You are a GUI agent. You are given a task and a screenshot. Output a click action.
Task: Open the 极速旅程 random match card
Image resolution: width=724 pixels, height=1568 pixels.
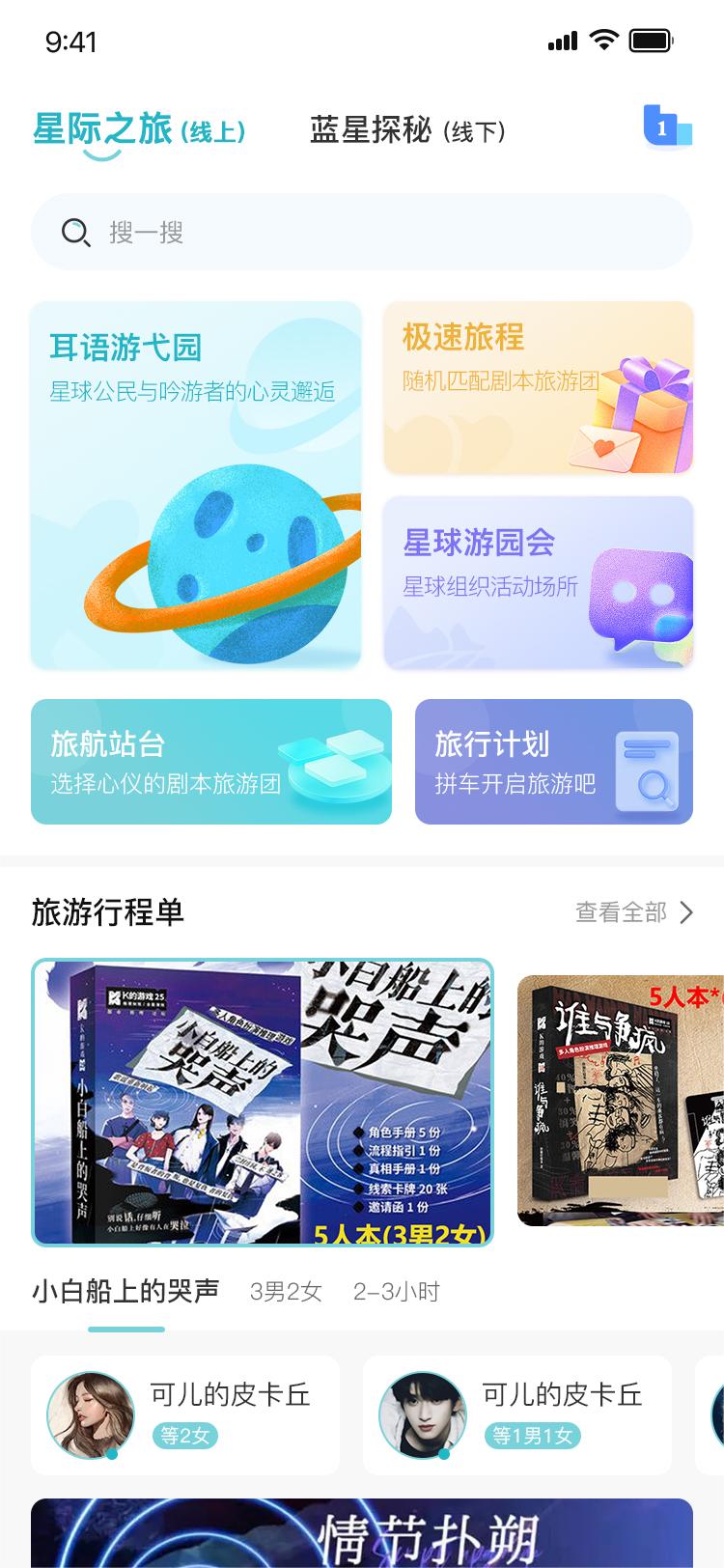click(x=538, y=387)
